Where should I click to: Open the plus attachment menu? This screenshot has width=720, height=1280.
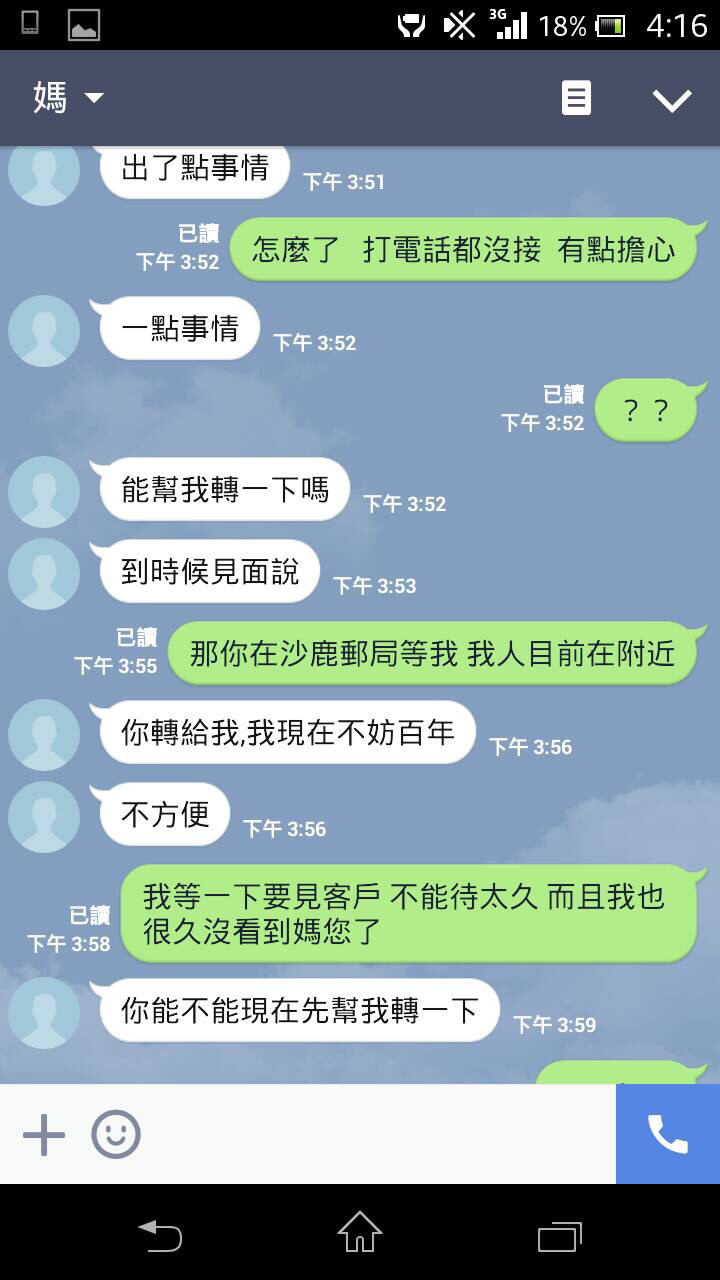click(44, 1135)
